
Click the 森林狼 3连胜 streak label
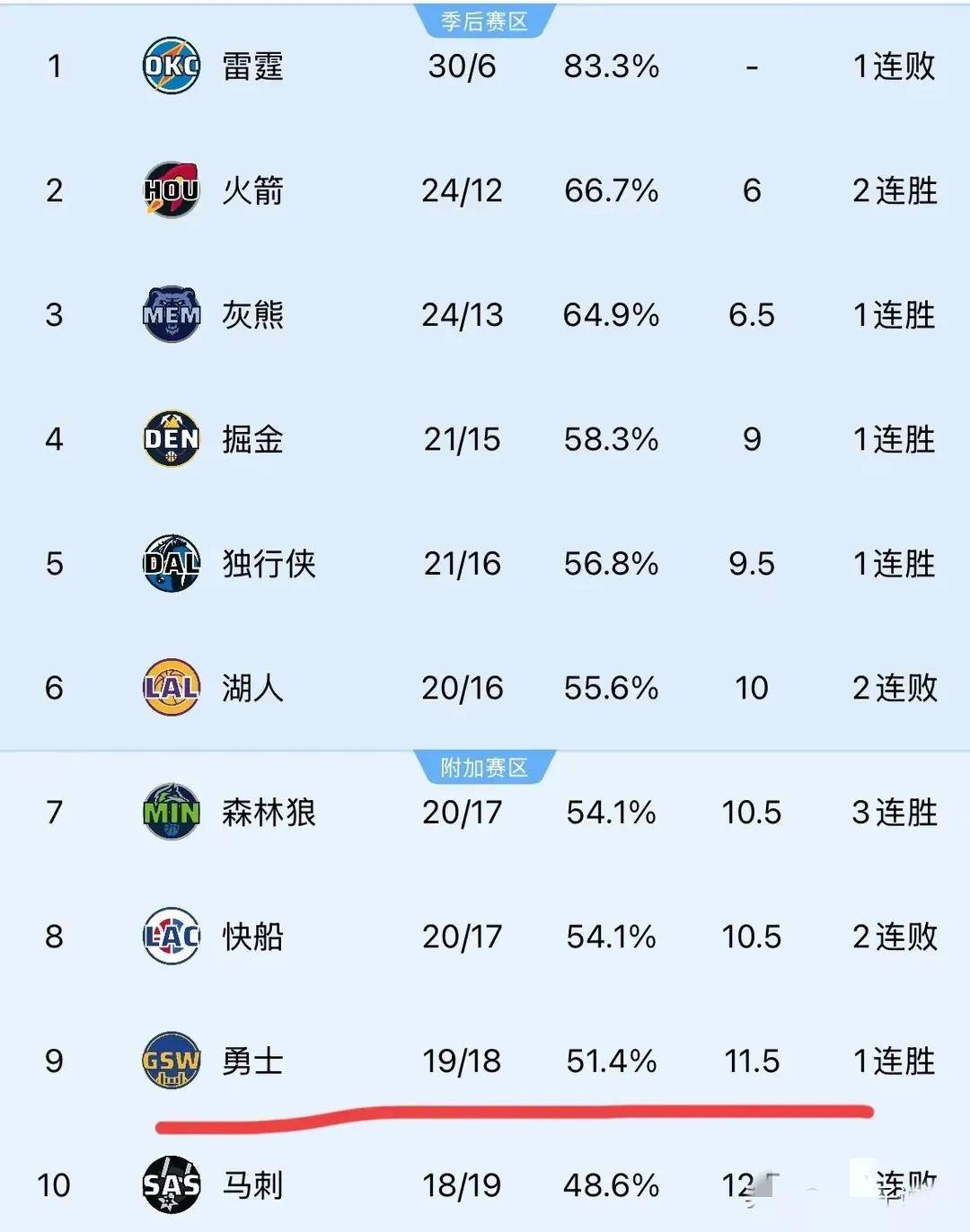892,812
